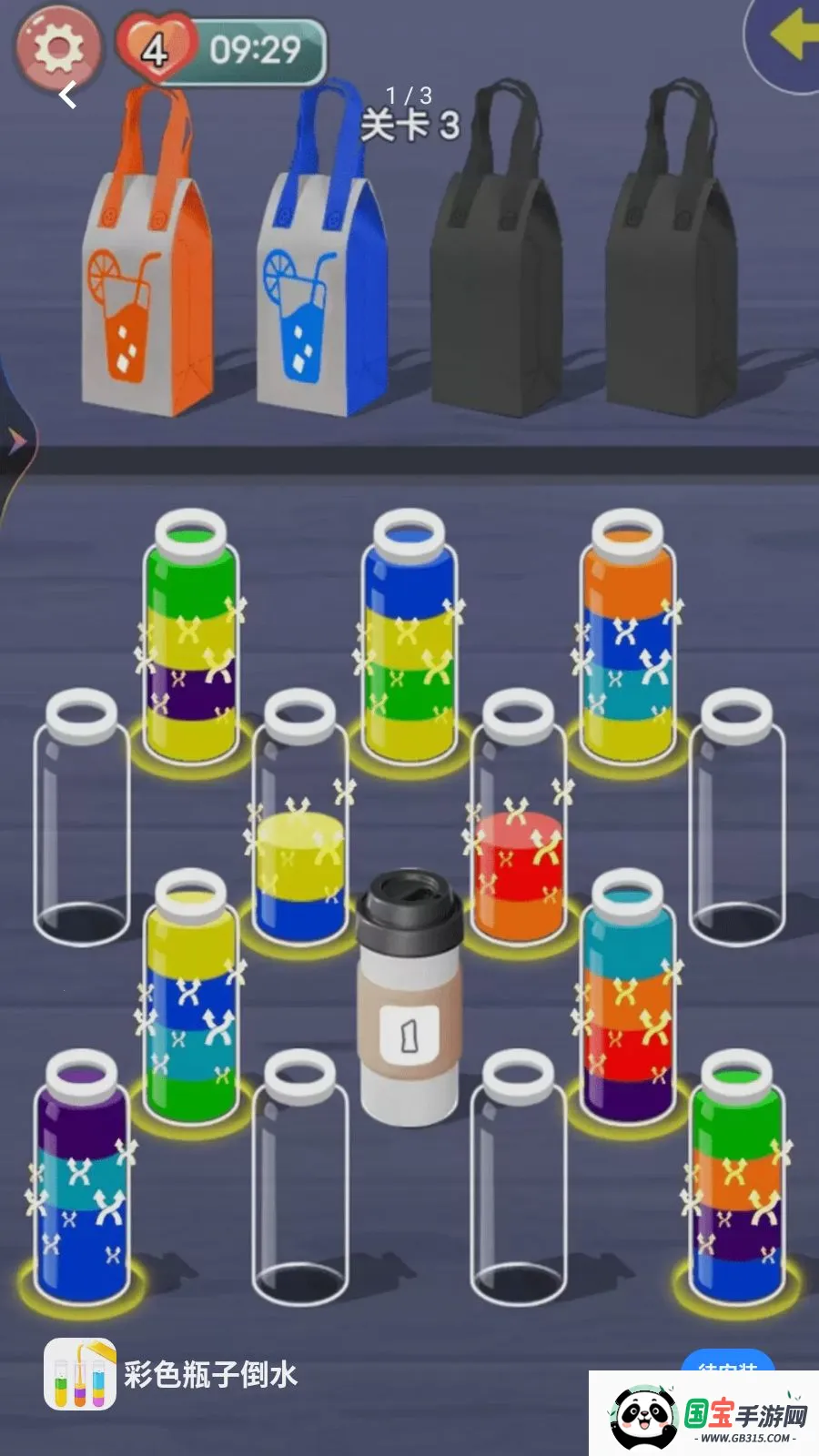Select the bottle topped with blue then yellow

tap(409, 635)
